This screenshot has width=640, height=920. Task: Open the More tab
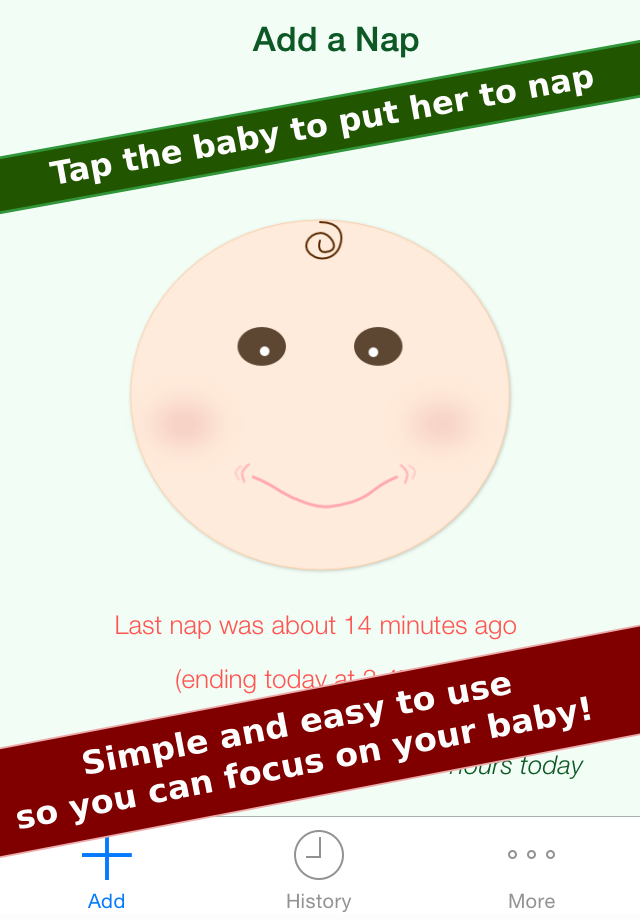click(x=531, y=872)
